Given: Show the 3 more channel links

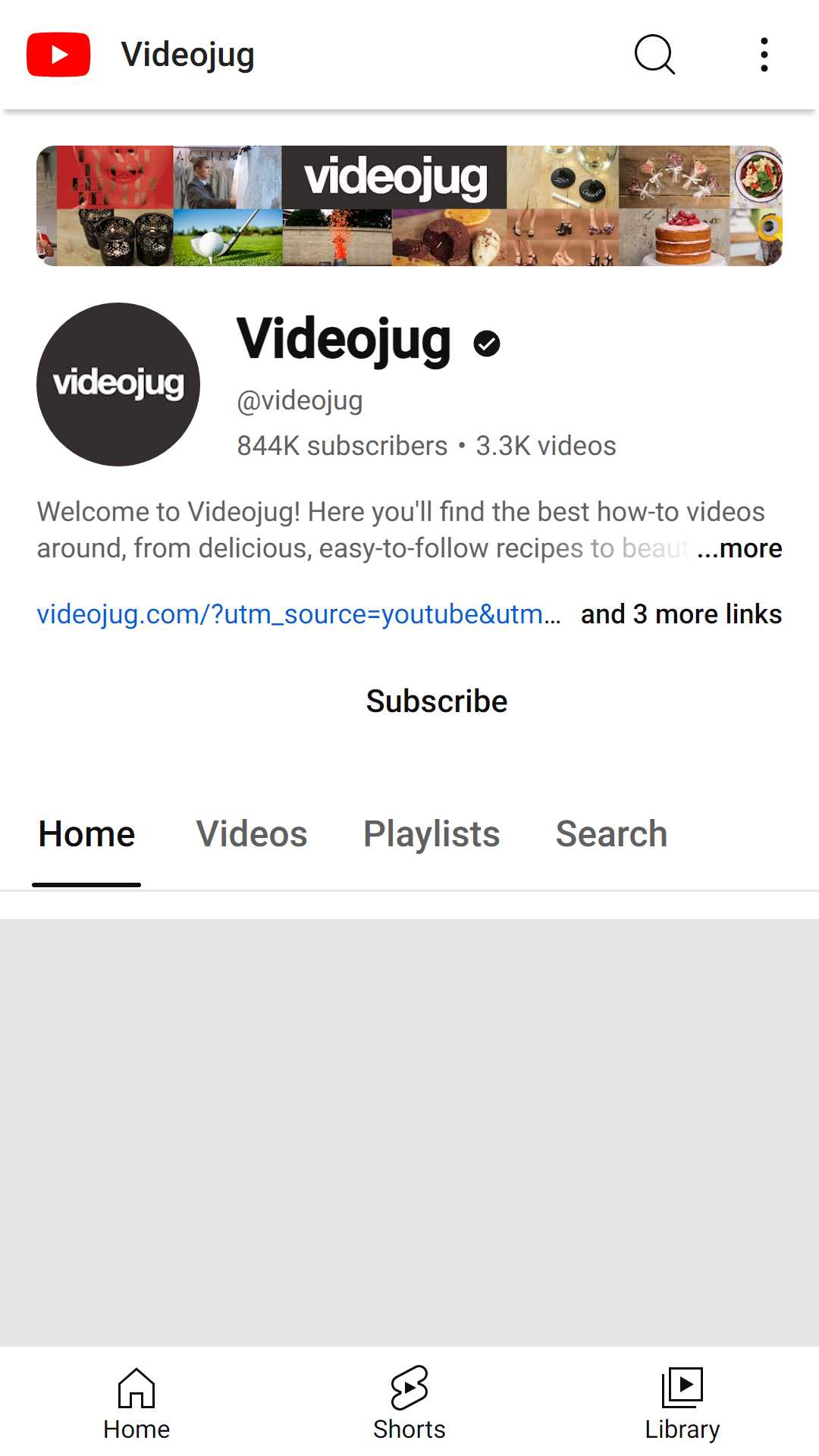Looking at the screenshot, I should [x=681, y=614].
